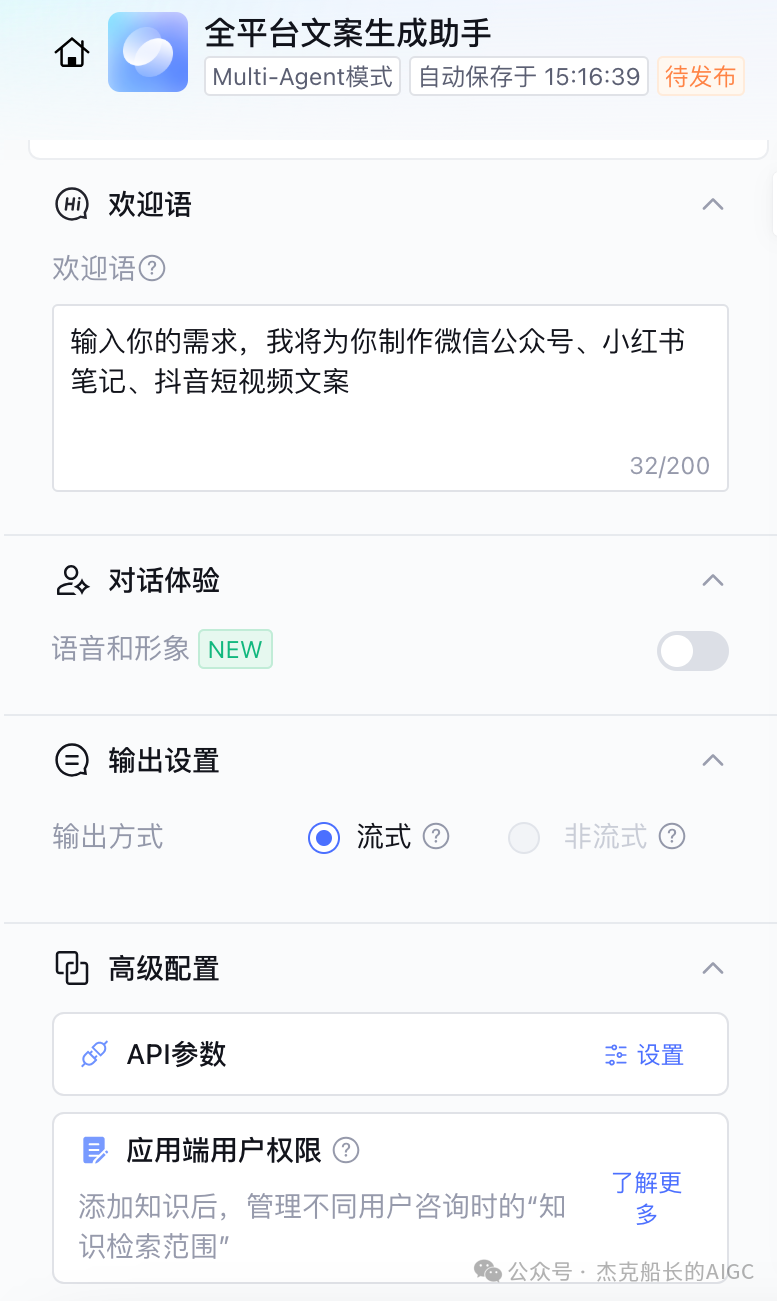
Task: Select 流式 output mode
Action: click(x=324, y=838)
